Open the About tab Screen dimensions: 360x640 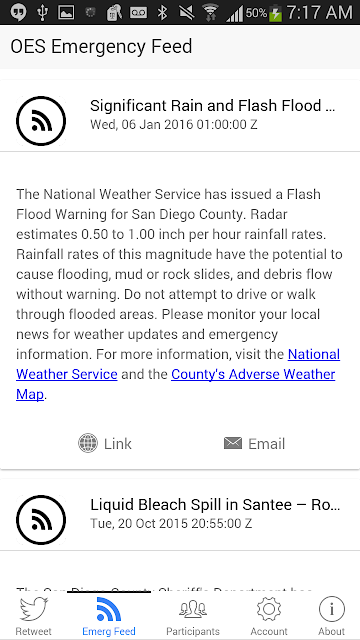tap(331, 616)
